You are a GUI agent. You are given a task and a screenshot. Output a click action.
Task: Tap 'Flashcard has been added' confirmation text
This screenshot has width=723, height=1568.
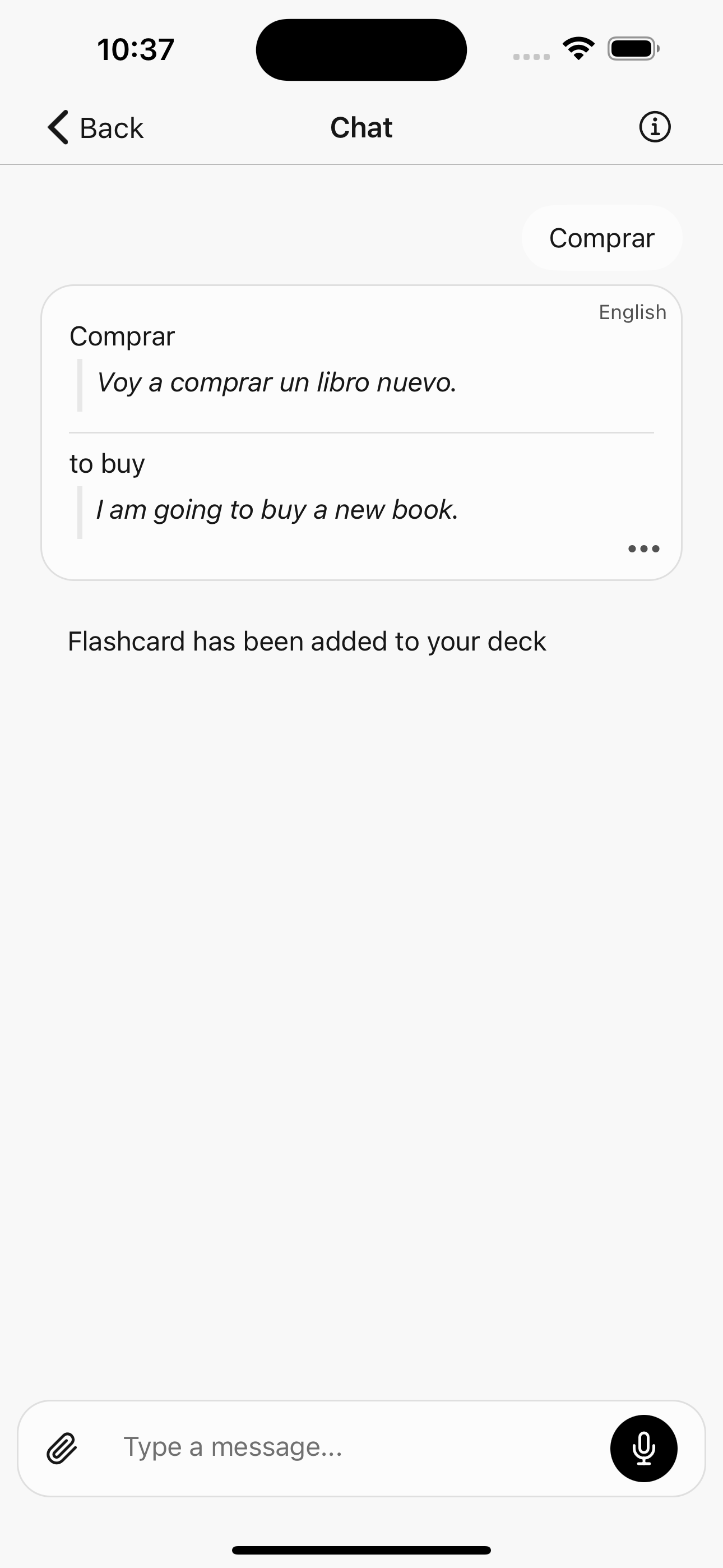[306, 640]
